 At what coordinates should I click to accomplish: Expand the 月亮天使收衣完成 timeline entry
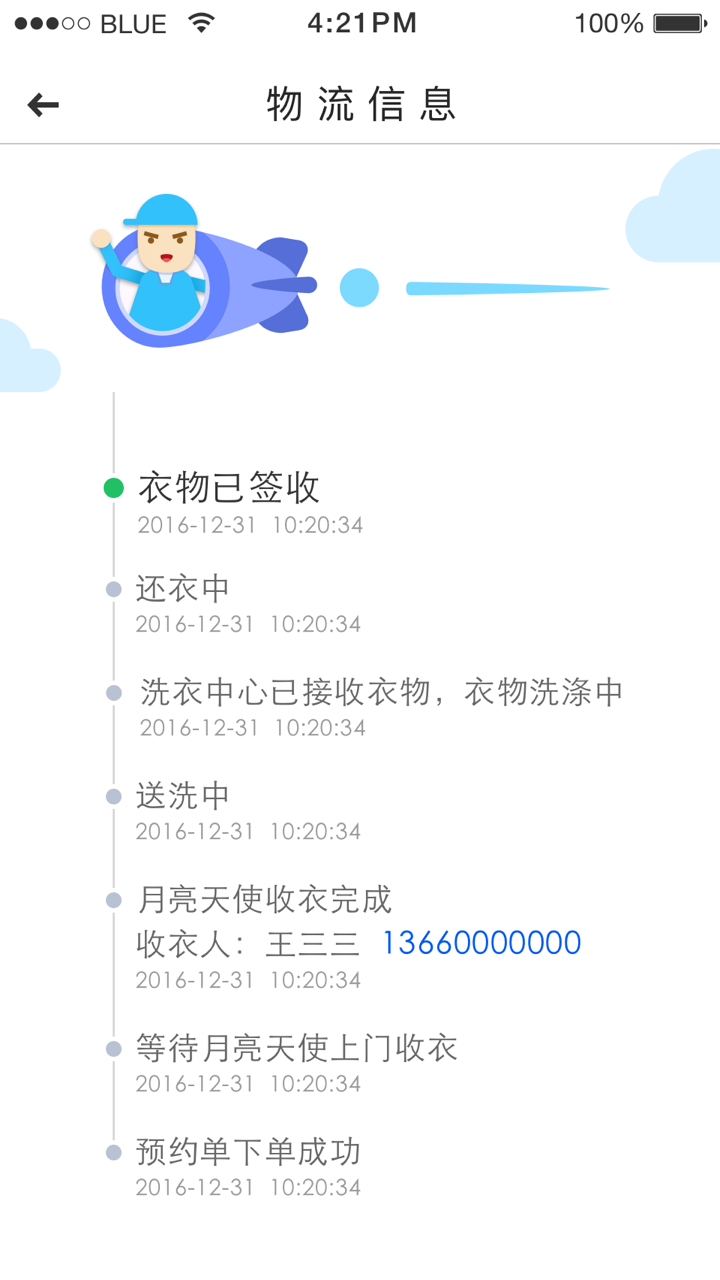[x=264, y=899]
